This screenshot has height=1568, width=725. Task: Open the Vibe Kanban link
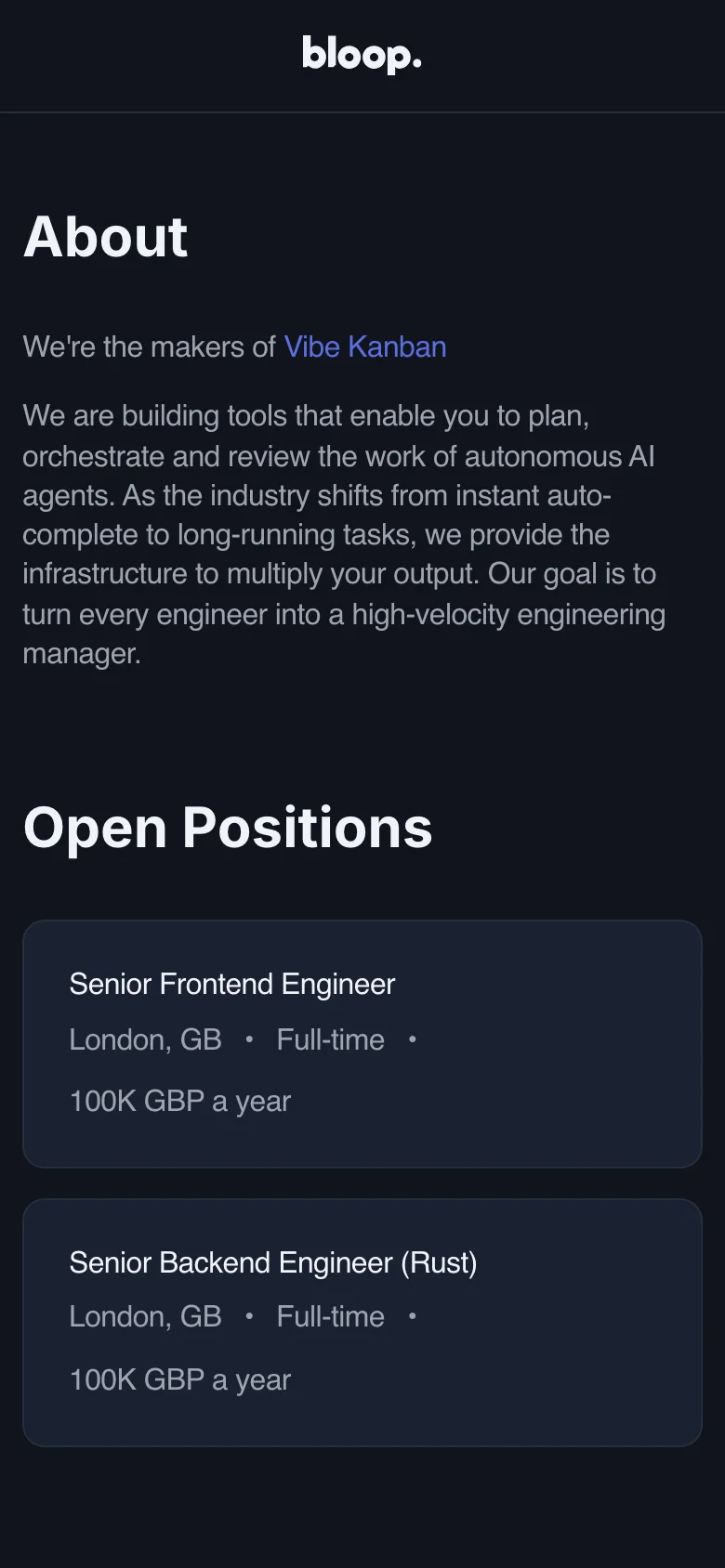[x=365, y=347]
